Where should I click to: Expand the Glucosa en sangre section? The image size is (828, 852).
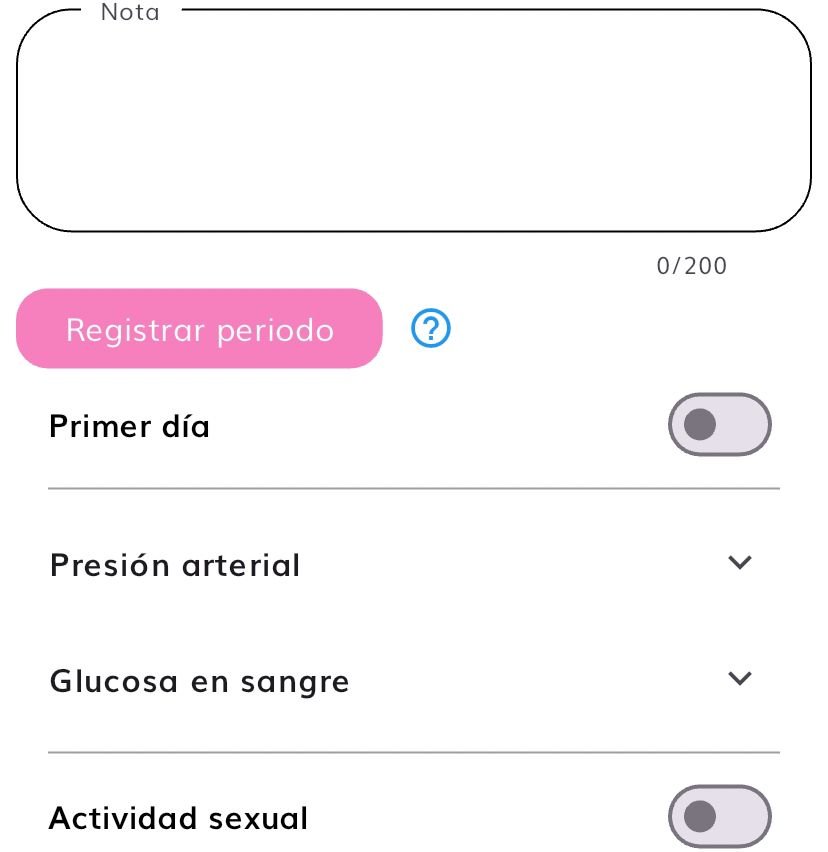pos(739,679)
